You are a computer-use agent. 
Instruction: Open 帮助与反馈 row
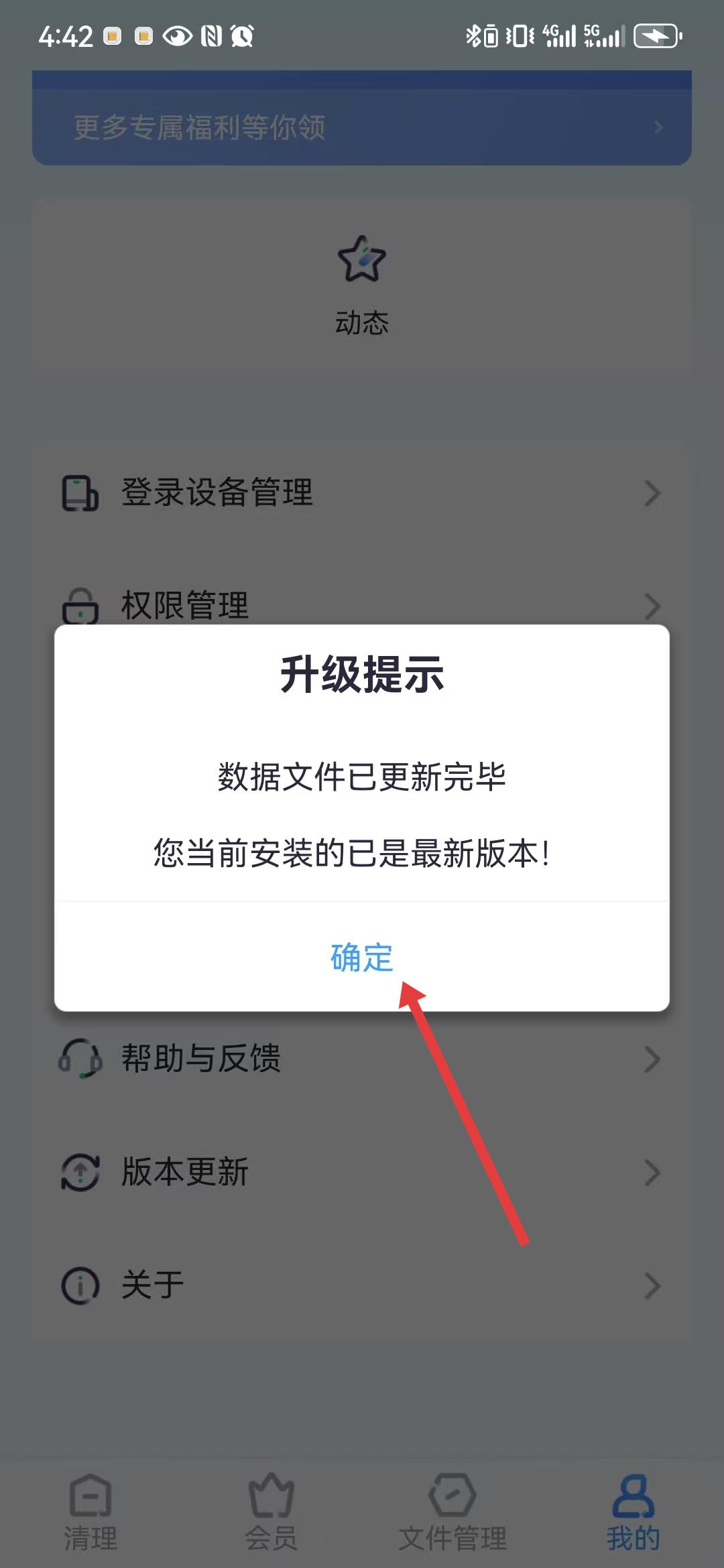(361, 1059)
